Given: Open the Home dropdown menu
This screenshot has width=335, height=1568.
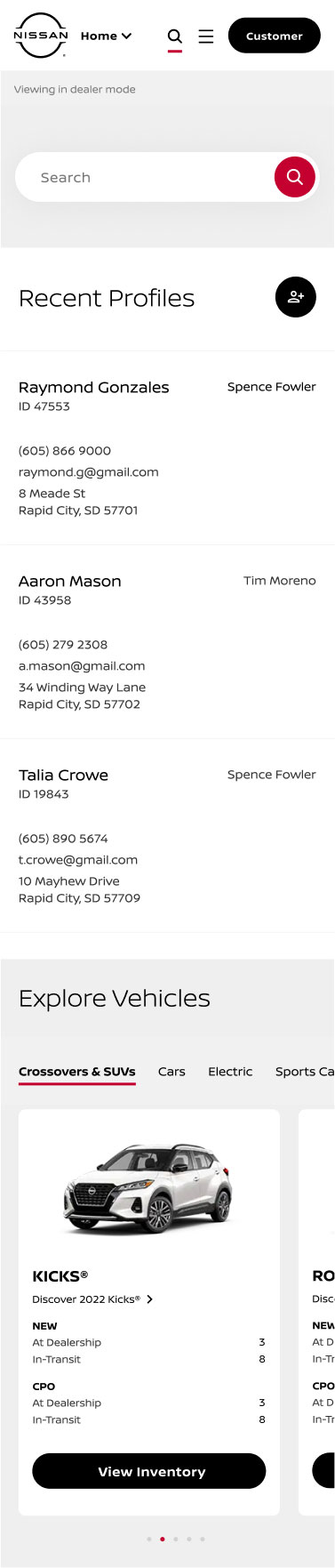Looking at the screenshot, I should coord(106,36).
